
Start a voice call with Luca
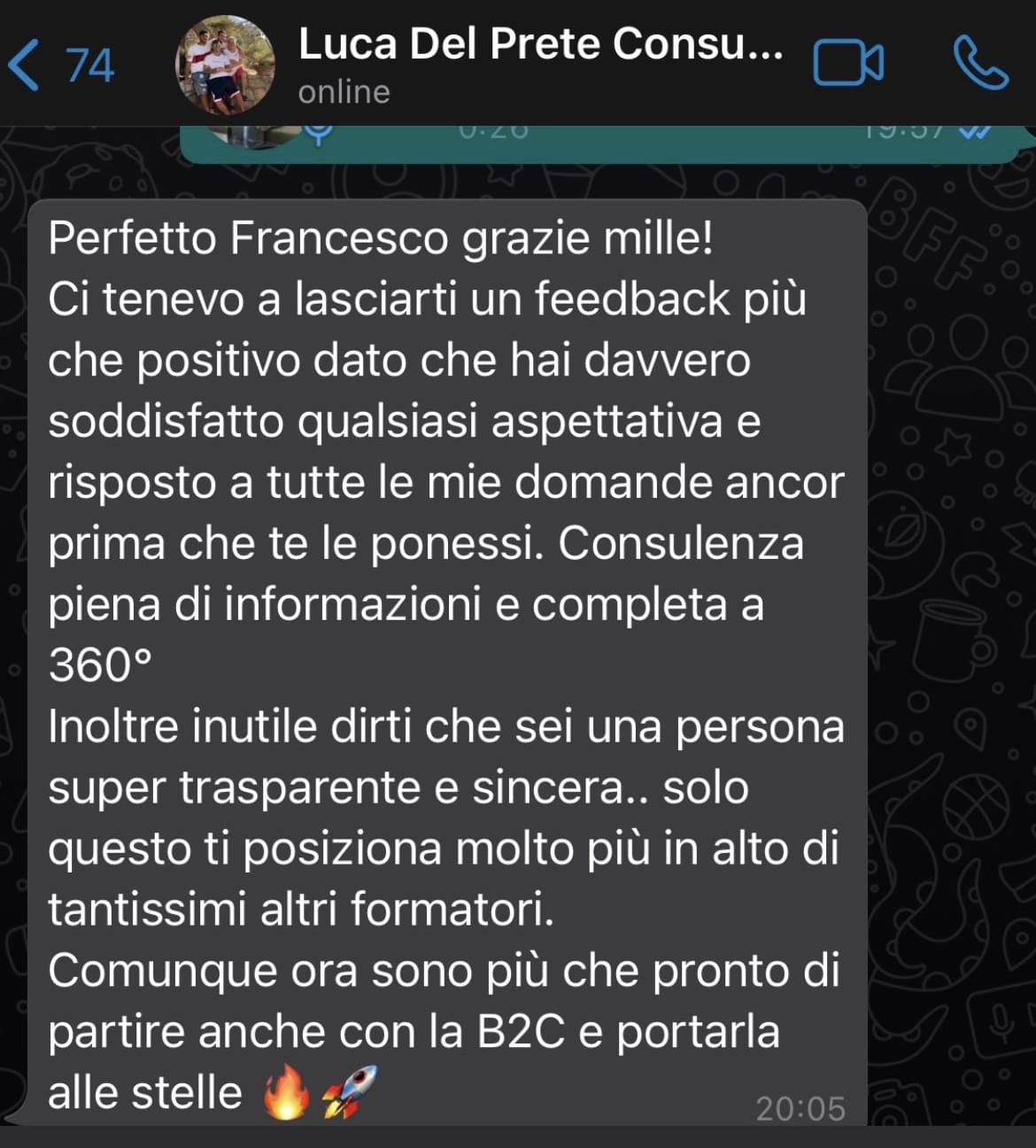point(979,64)
